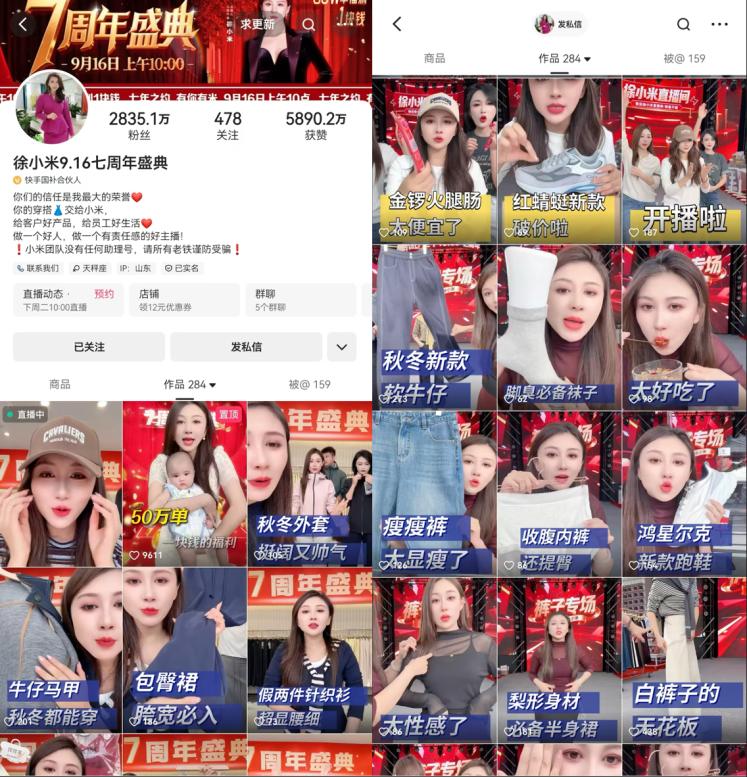747x777 pixels.
Task: Play the 梨形身材 必备半身裙 video
Action: coord(559,658)
